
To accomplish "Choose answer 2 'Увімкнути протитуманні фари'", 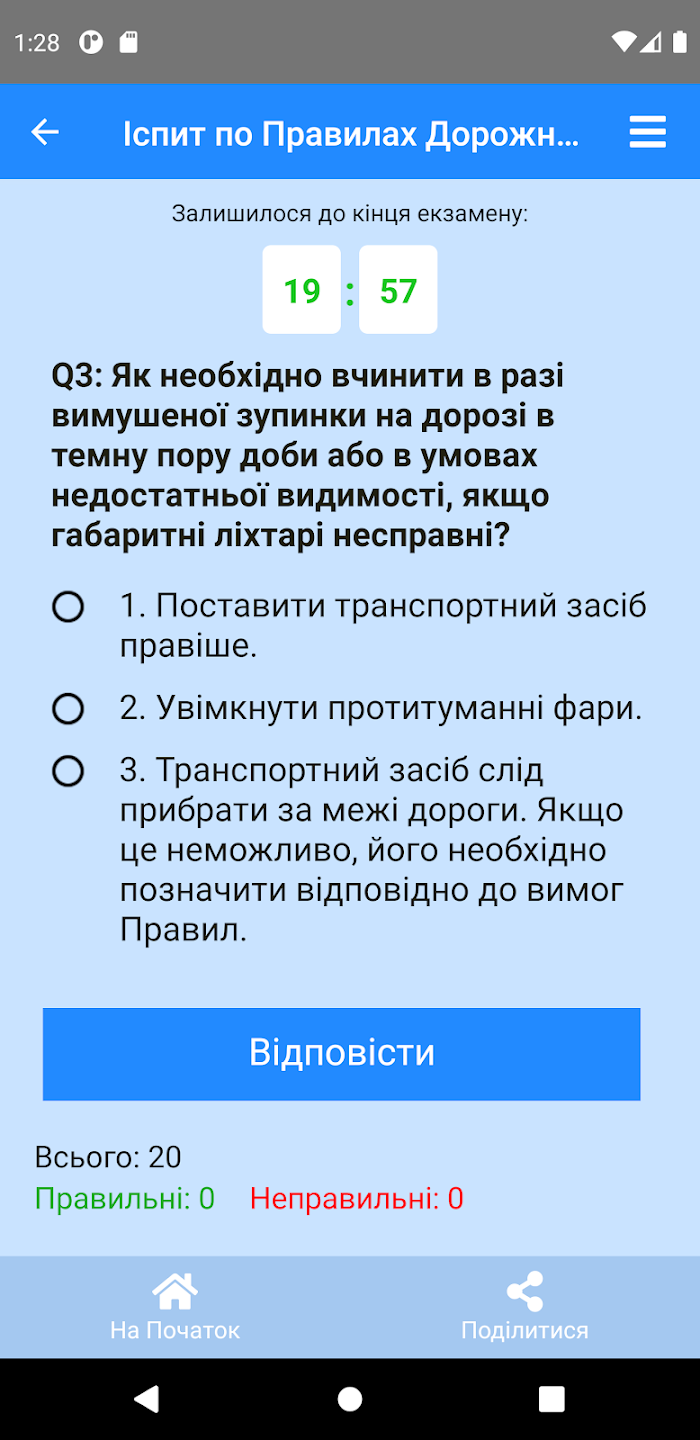I will [68, 709].
